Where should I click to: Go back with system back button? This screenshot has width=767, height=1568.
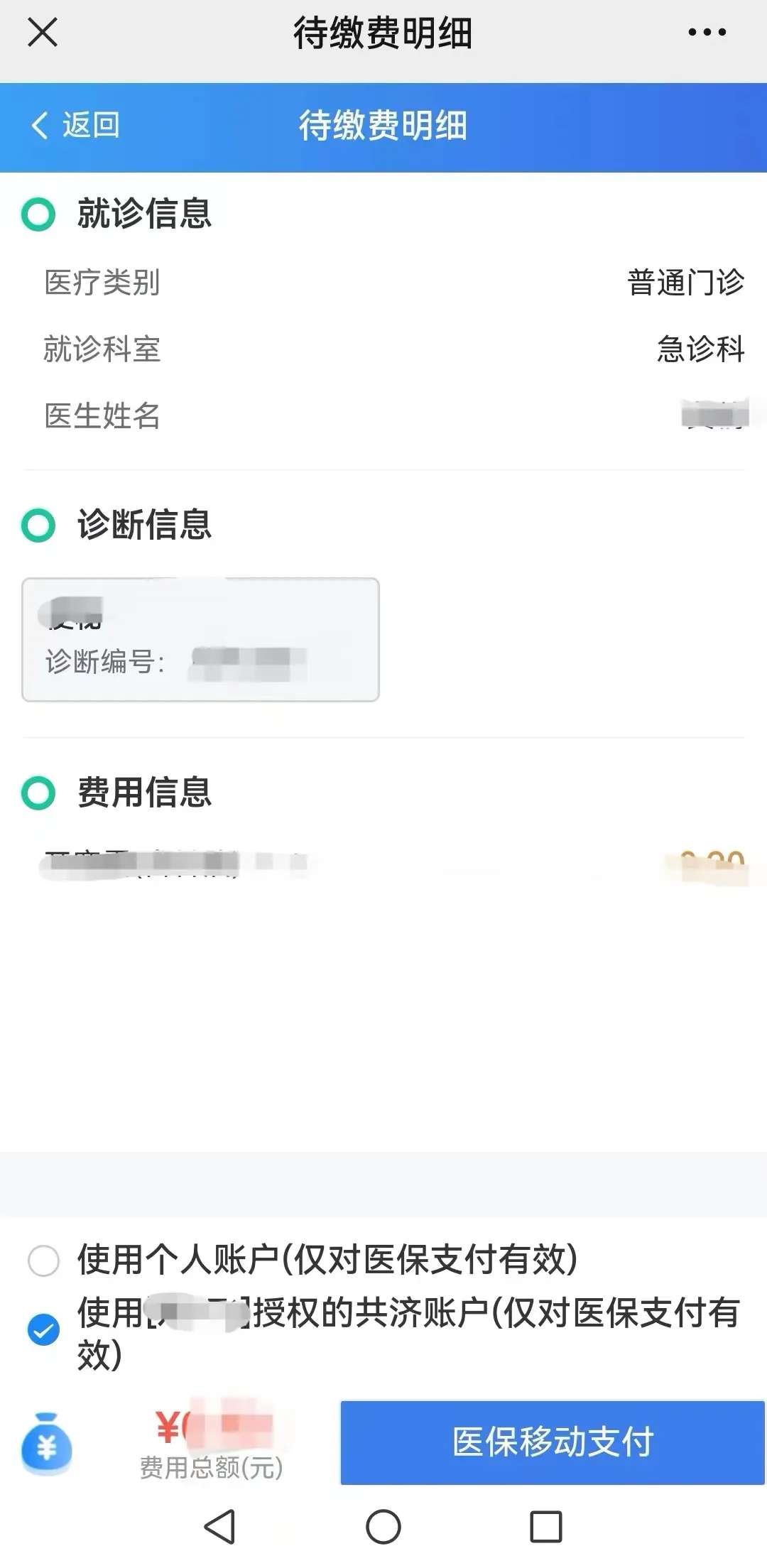click(x=220, y=1526)
